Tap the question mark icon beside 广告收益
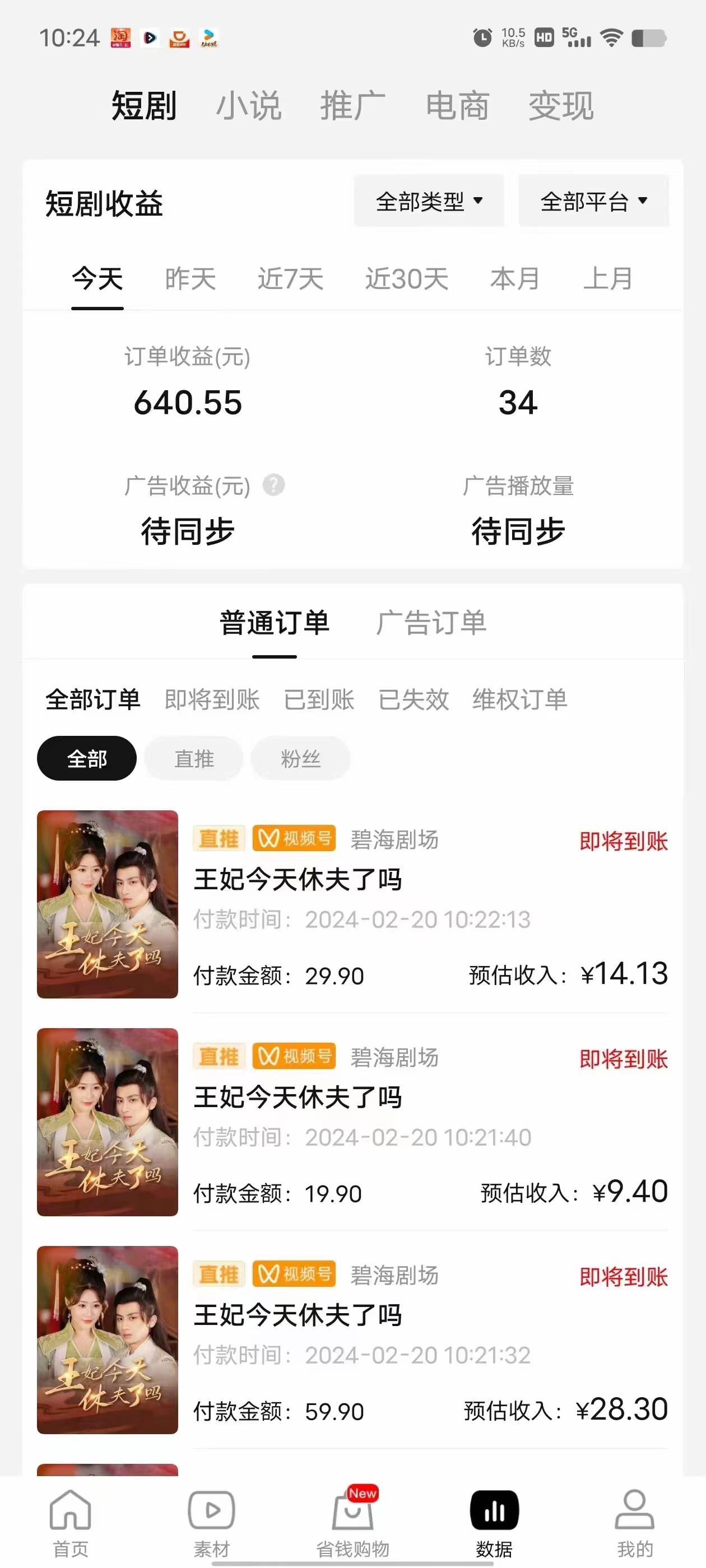706x1568 pixels. click(273, 485)
